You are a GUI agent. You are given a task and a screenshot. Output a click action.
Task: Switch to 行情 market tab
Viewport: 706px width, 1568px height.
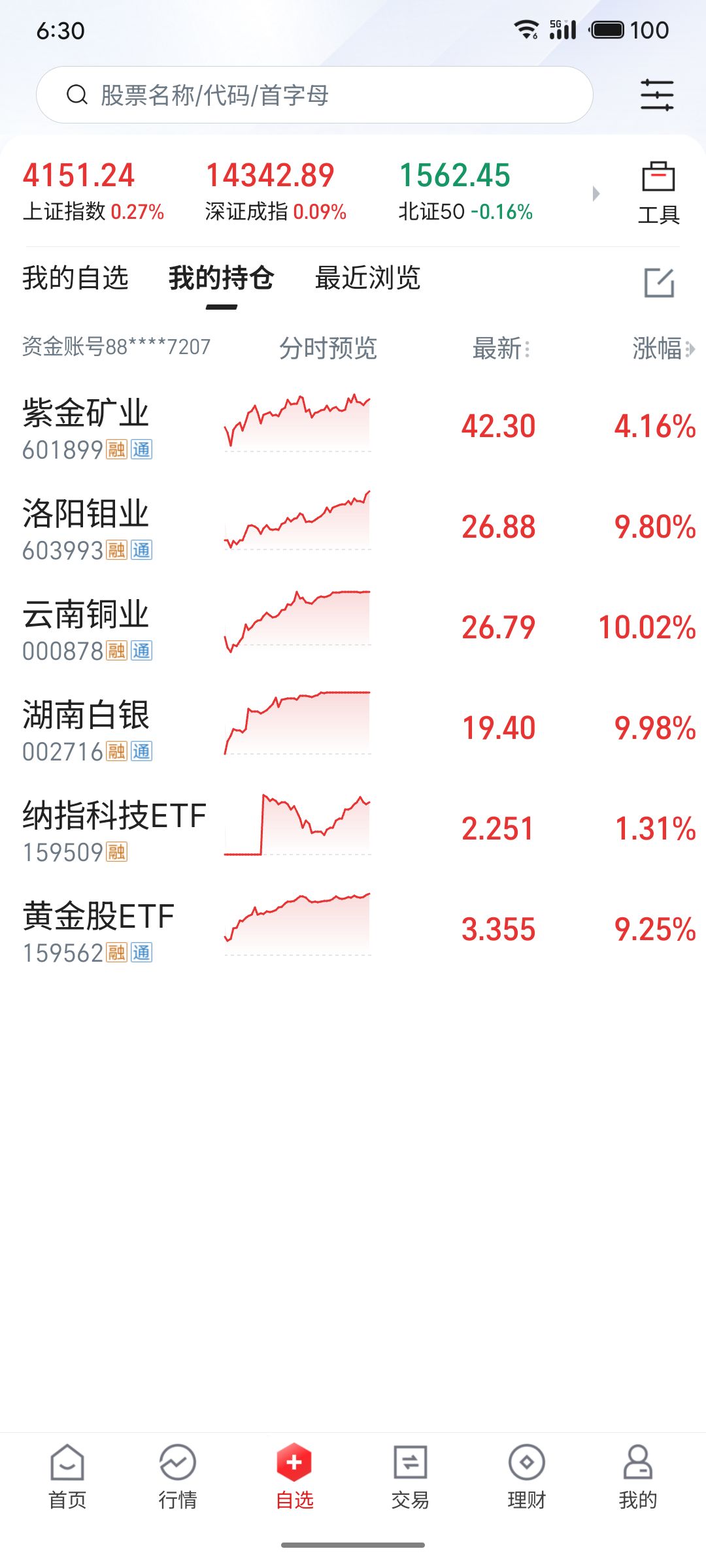(x=178, y=1477)
